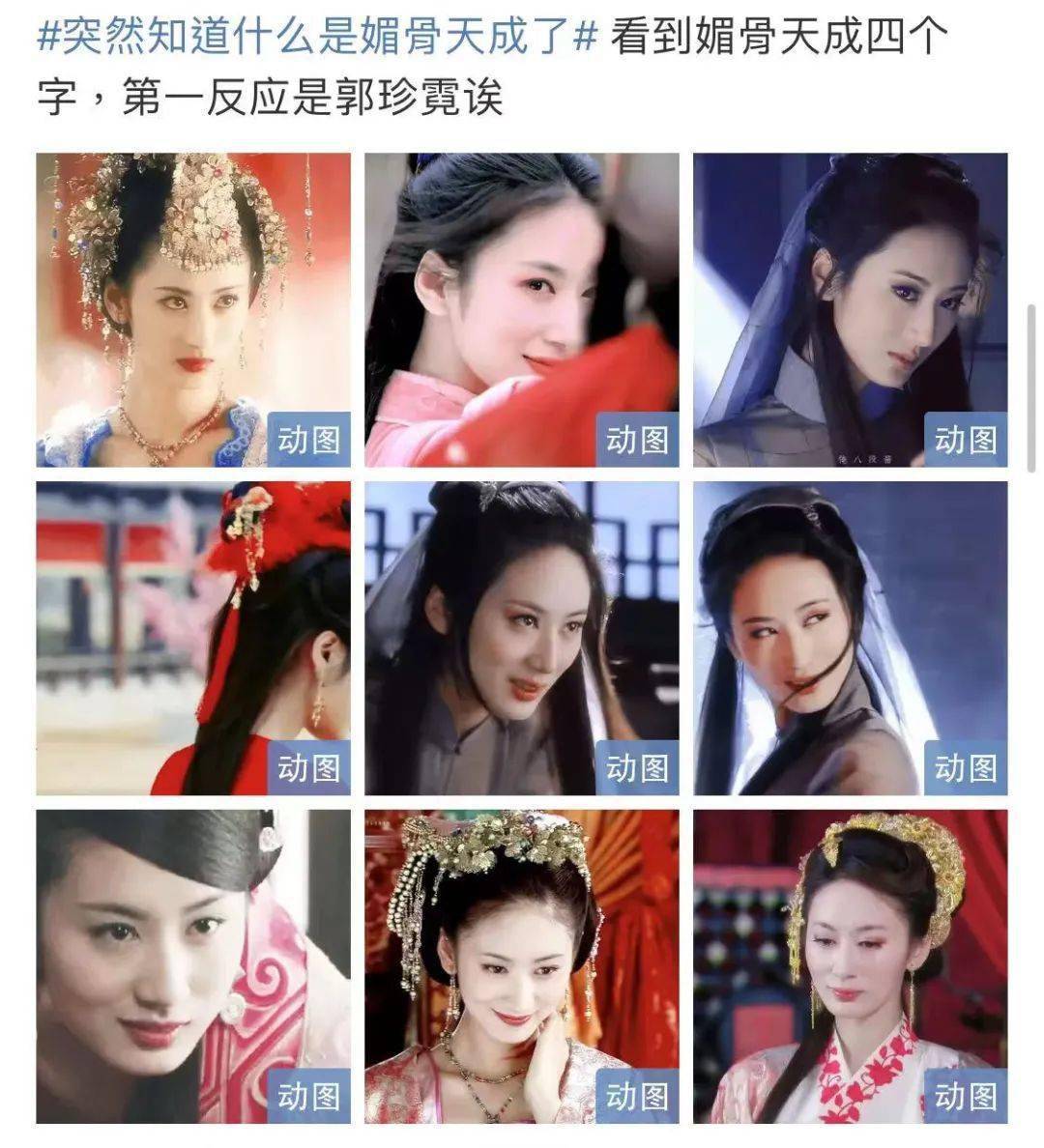This screenshot has width=1044, height=1148.
Task: Open close-up face GIF with pink patterned cloth
Action: [x=193, y=966]
